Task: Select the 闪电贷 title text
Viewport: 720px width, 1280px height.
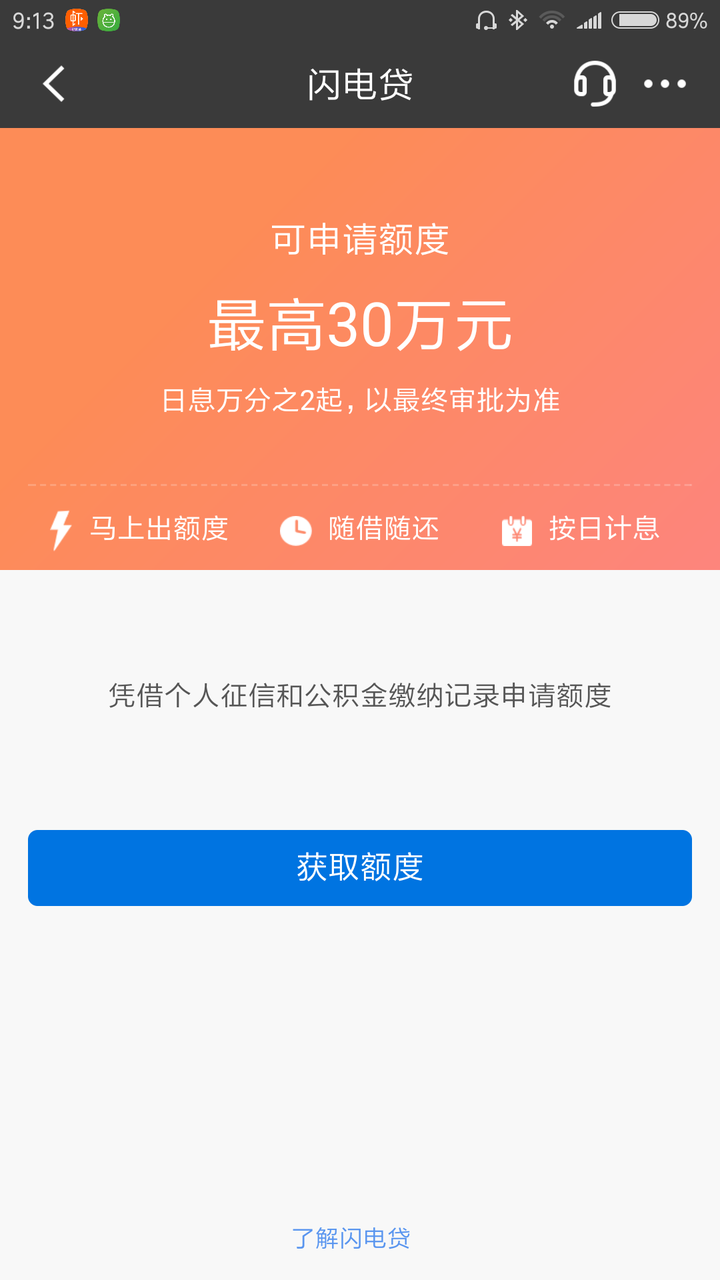Action: (x=359, y=84)
